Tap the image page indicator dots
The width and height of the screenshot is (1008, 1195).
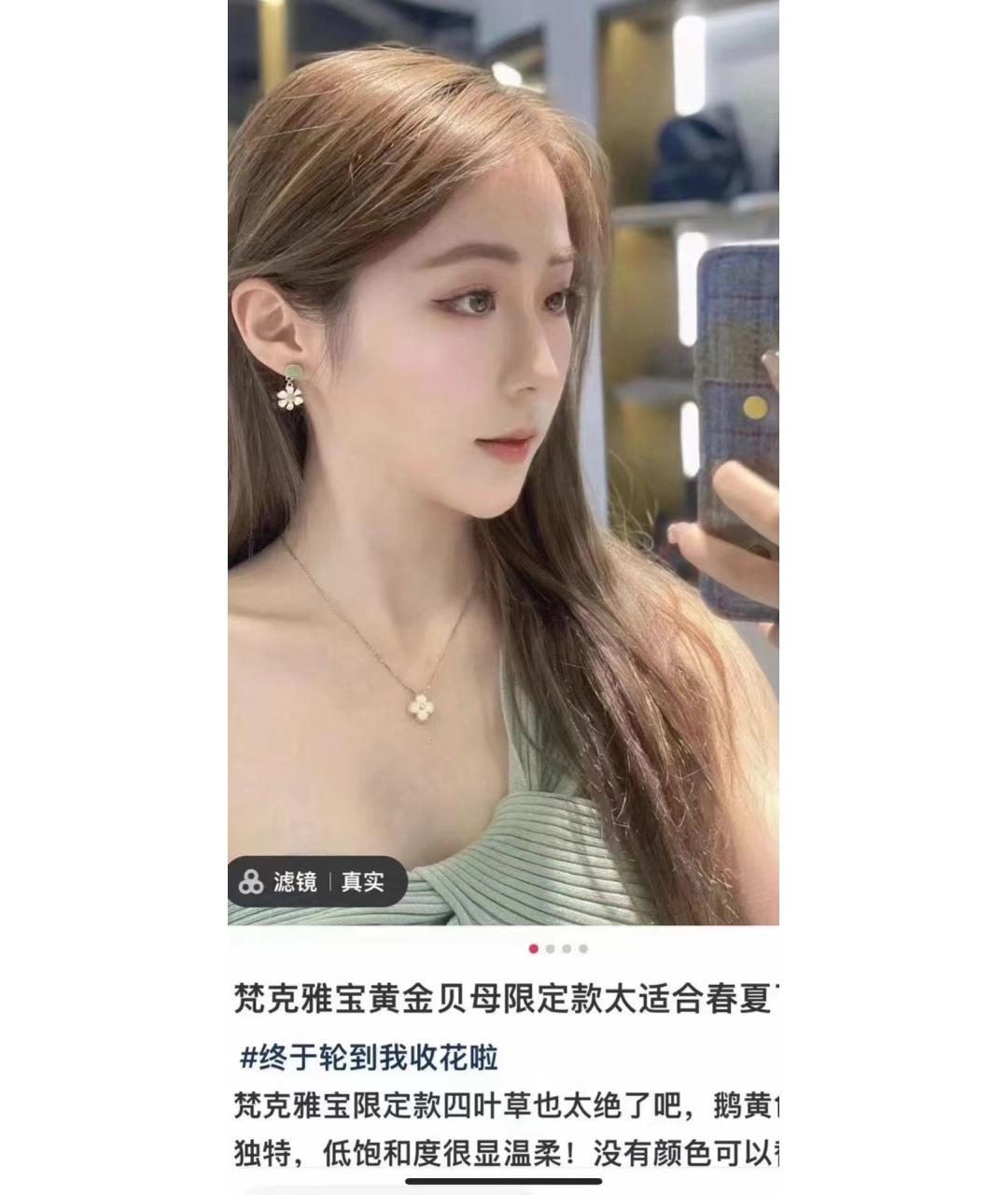pyautogui.click(x=557, y=949)
